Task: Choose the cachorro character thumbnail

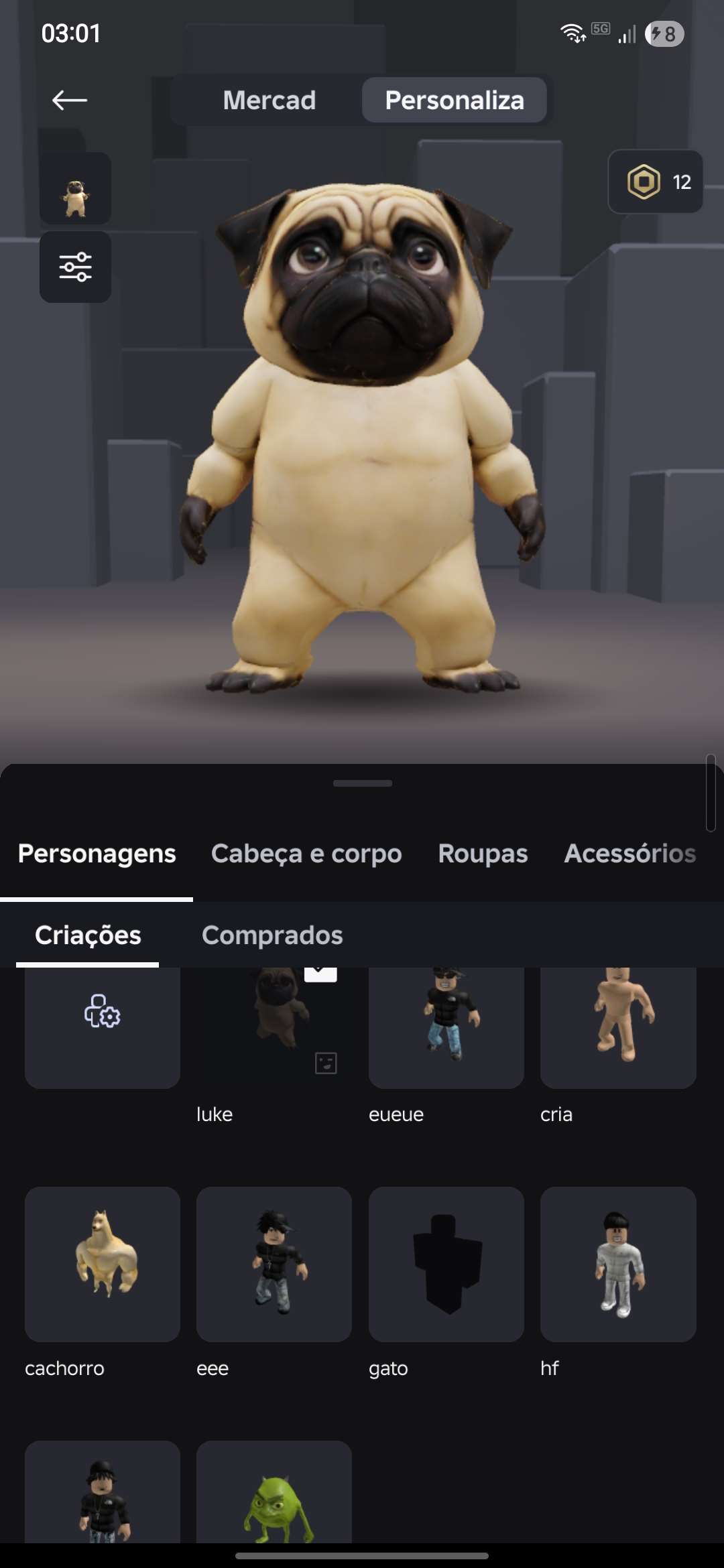Action: (x=102, y=1264)
